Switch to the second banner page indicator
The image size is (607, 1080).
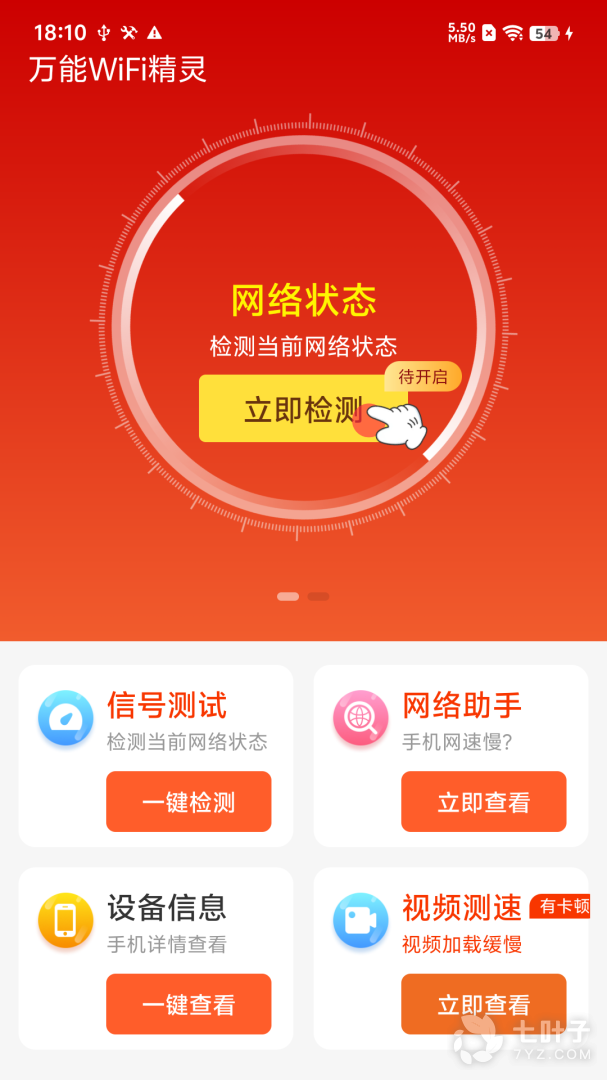coord(318,596)
